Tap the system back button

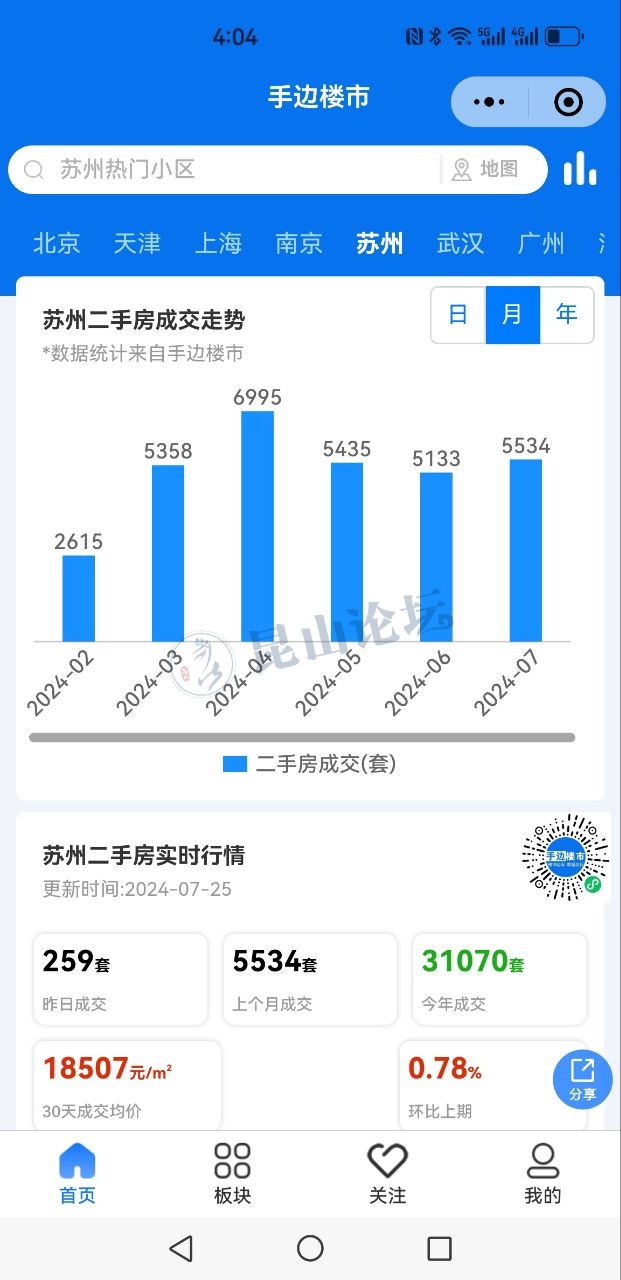tap(181, 1248)
